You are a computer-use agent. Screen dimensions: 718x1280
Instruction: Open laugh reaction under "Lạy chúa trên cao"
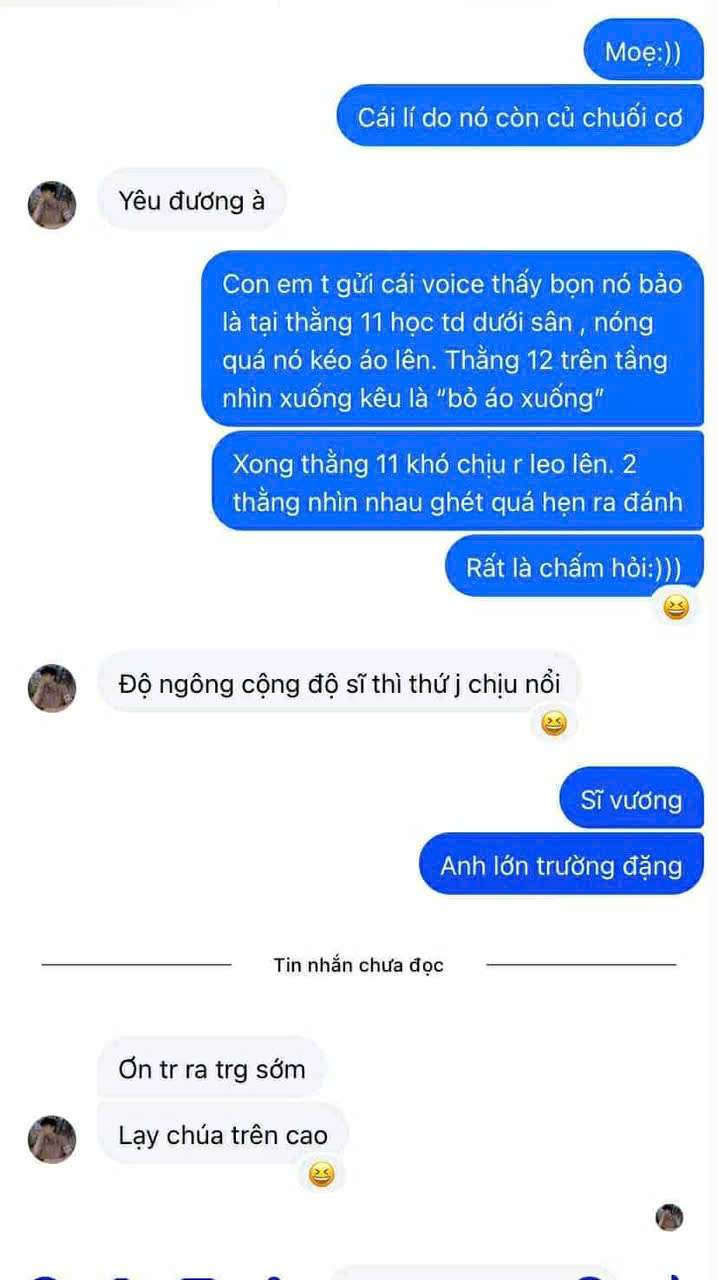(320, 1174)
